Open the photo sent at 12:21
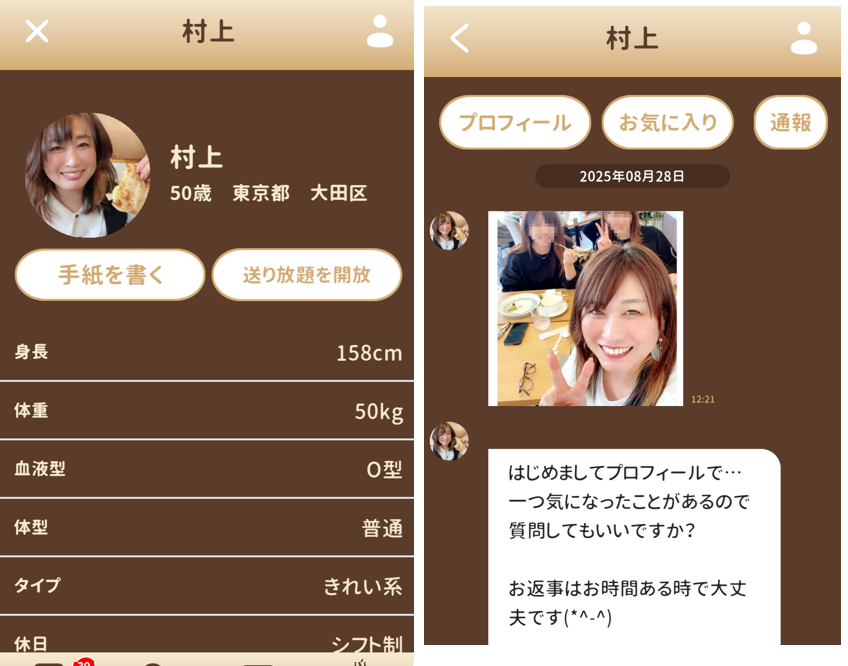The width and height of the screenshot is (848, 666). tap(585, 308)
